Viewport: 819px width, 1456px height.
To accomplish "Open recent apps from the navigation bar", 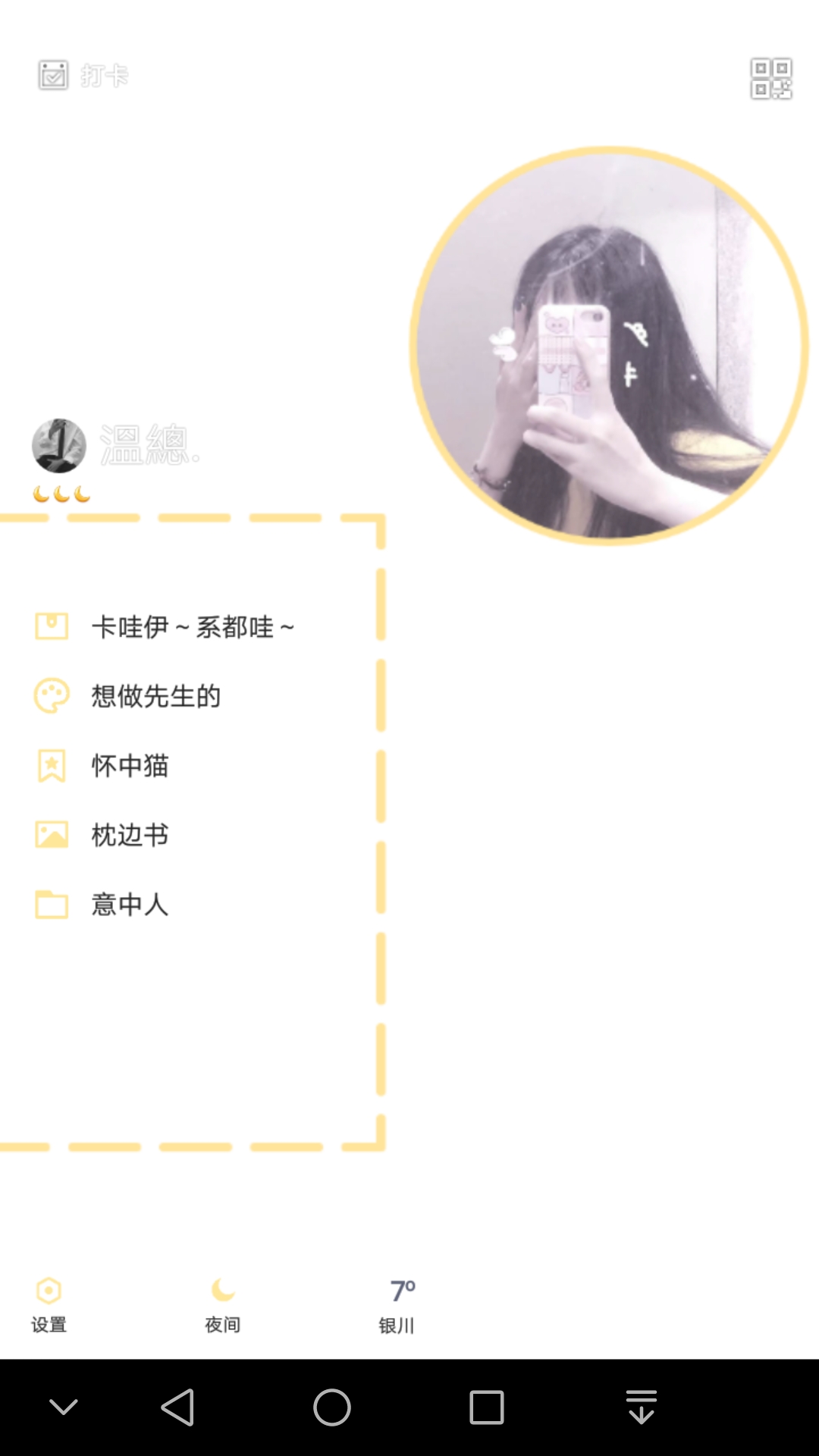I will 487,1407.
